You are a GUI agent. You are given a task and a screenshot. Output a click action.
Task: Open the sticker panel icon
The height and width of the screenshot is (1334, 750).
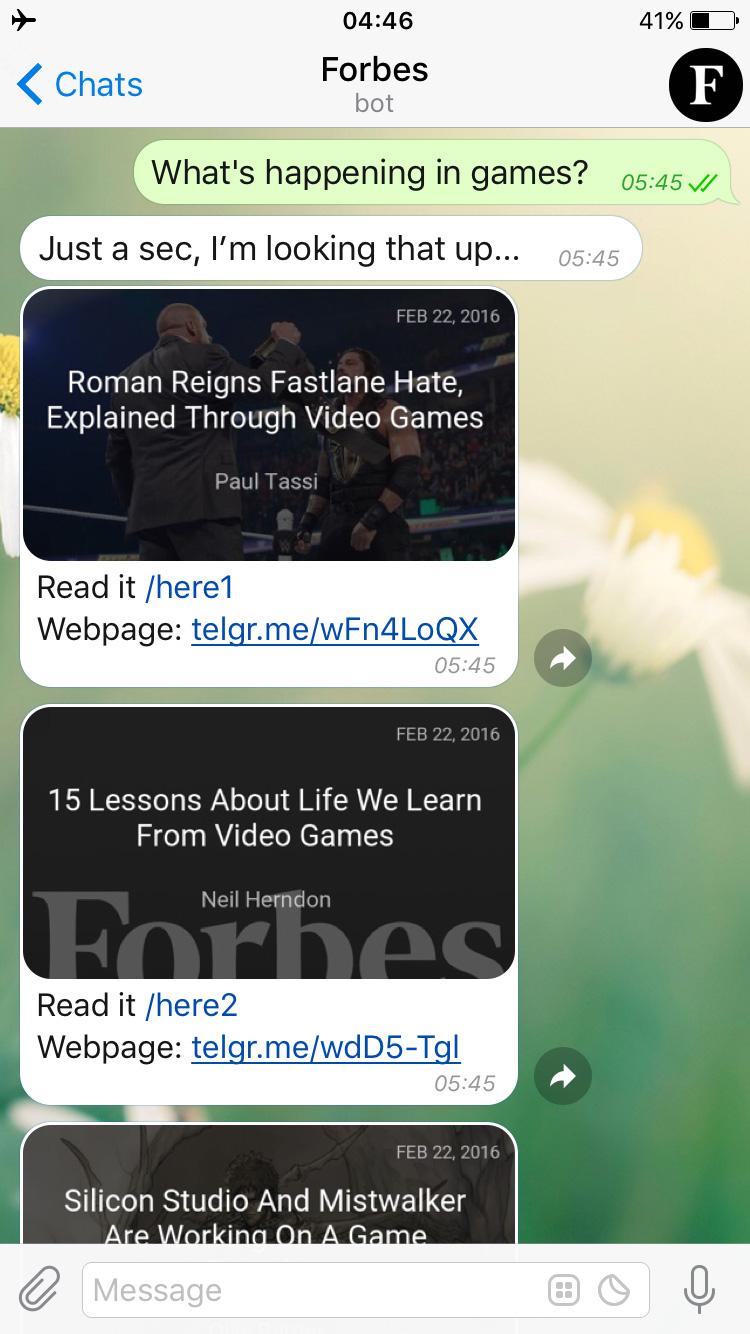tap(613, 1290)
